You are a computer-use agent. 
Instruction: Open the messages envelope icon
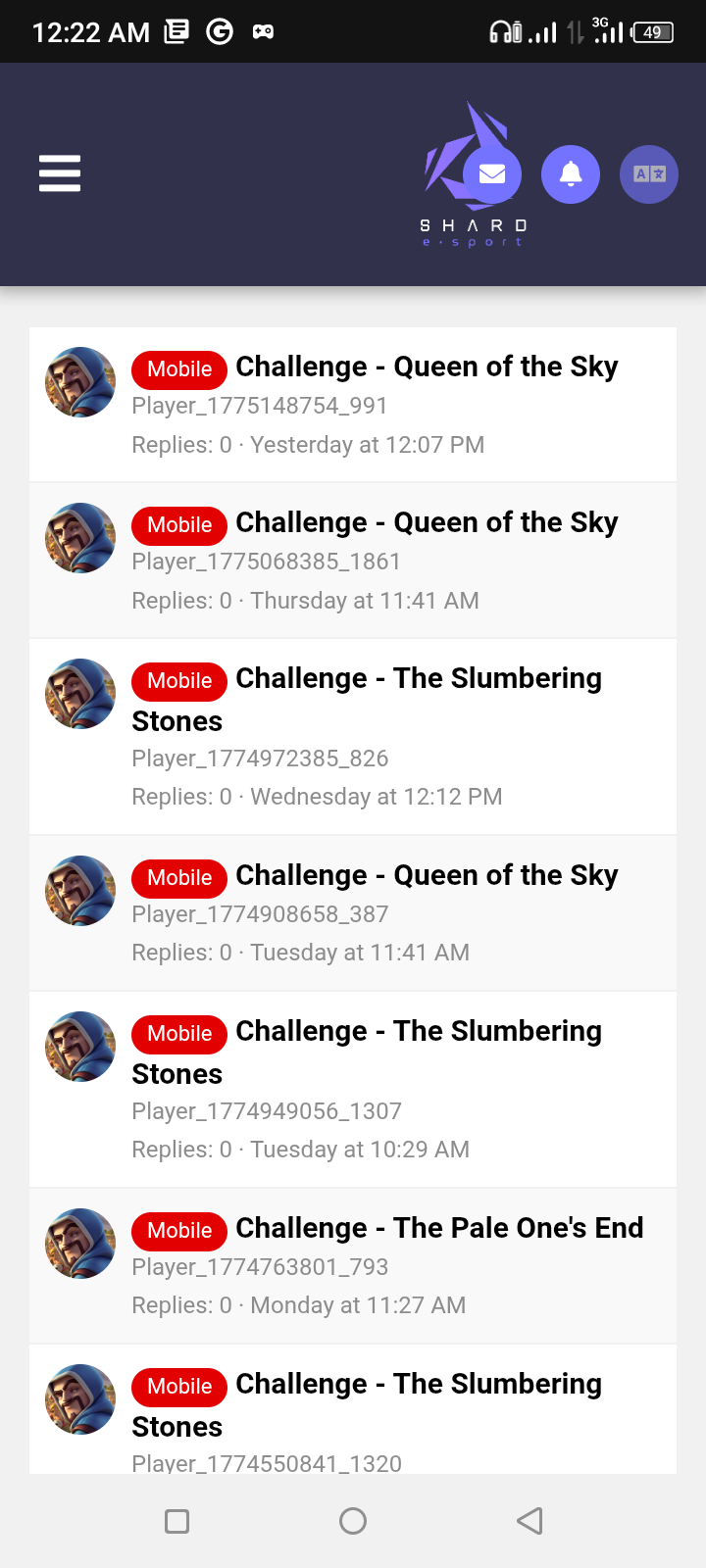[x=492, y=174]
